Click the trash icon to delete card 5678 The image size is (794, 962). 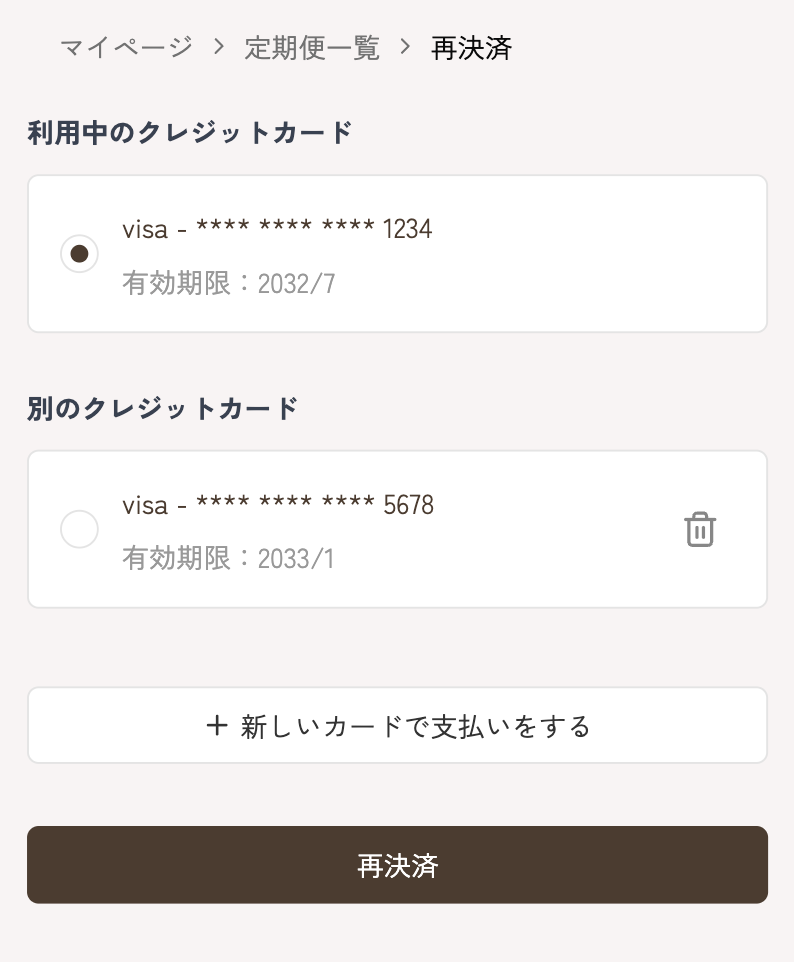pos(700,529)
